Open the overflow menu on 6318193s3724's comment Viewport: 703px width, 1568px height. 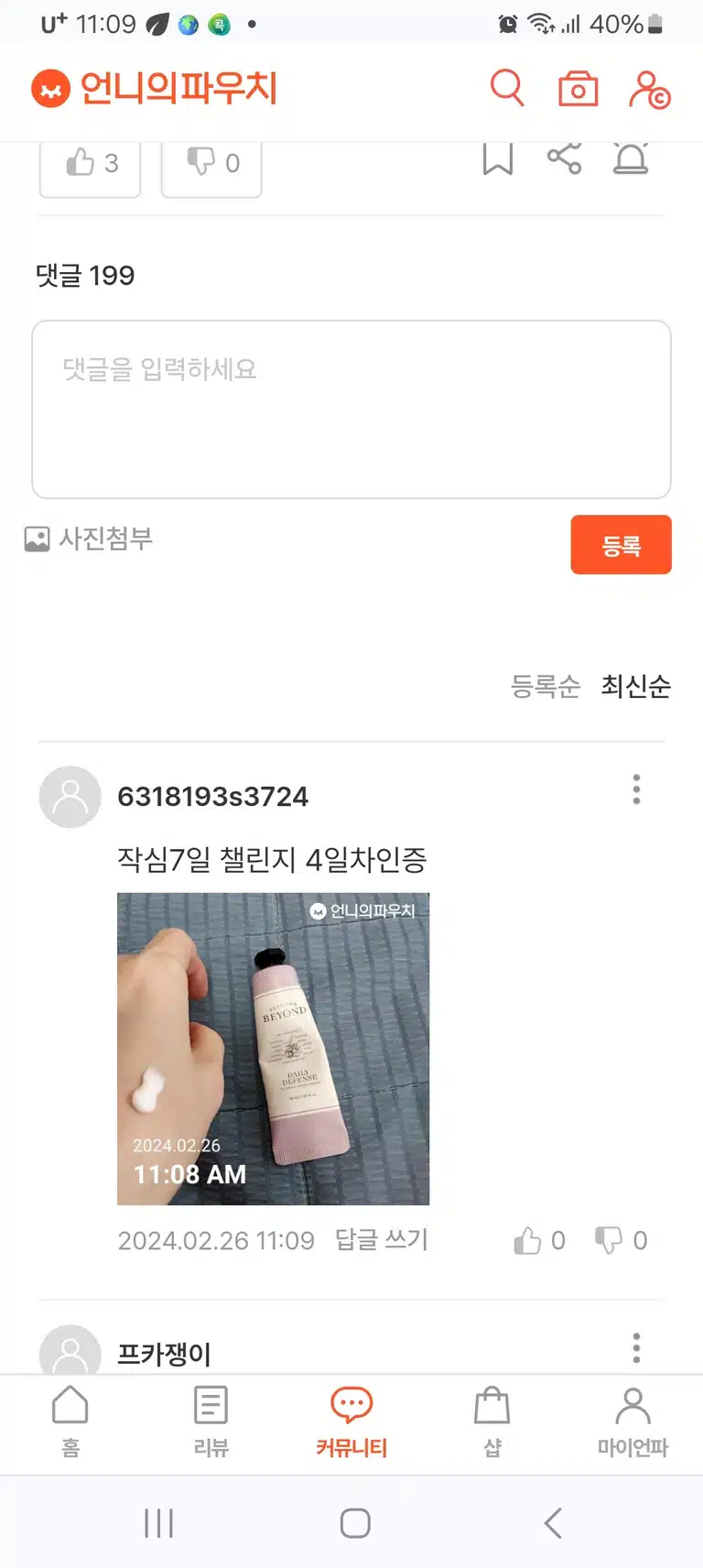coord(636,789)
